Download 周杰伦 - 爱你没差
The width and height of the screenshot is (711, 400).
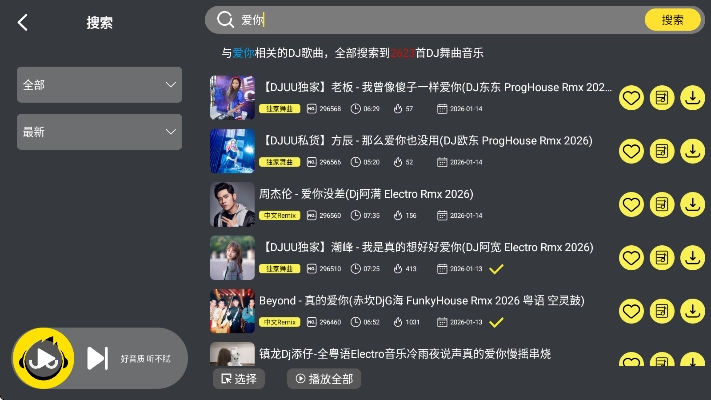(x=692, y=204)
